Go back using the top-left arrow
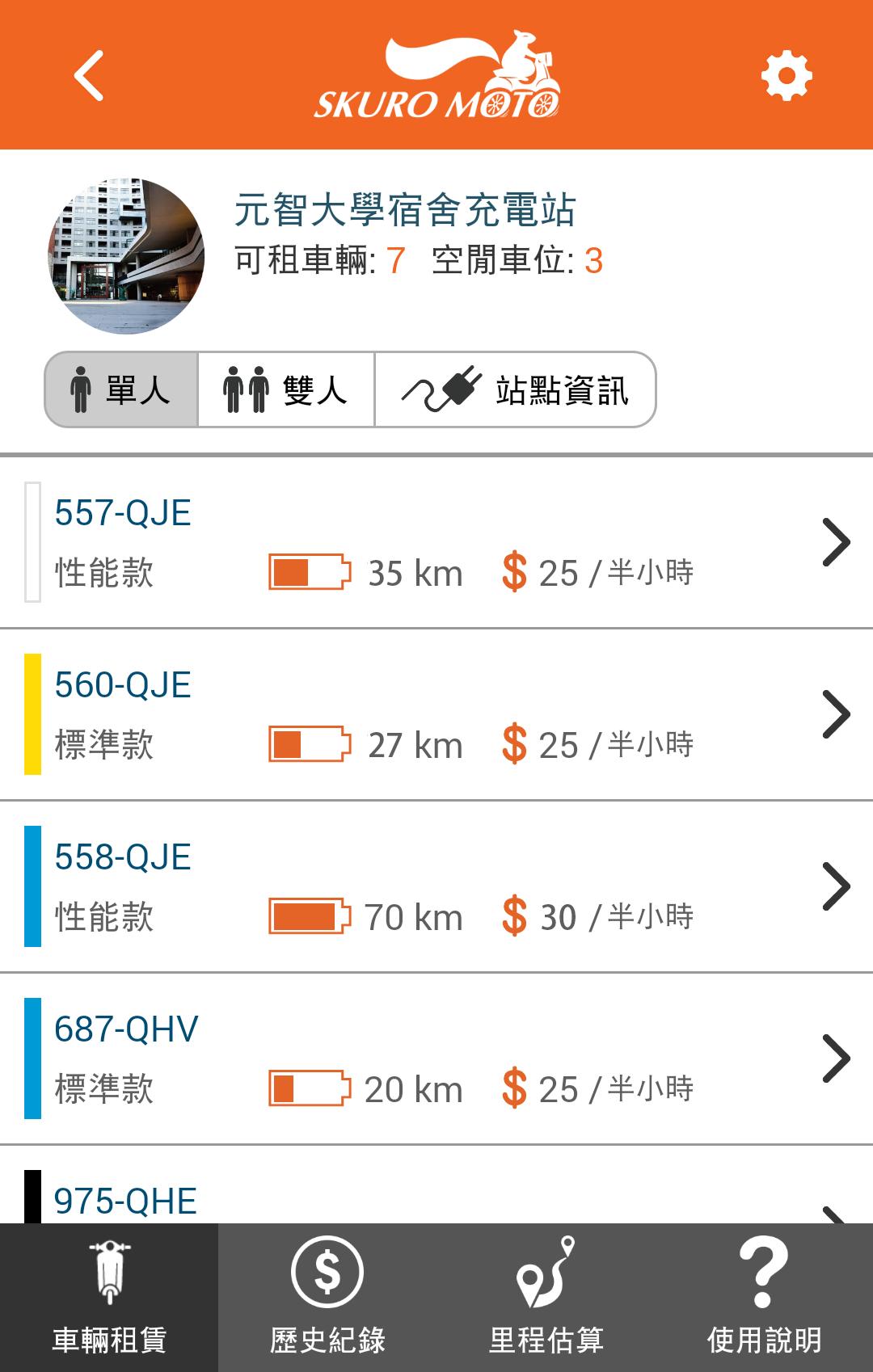The image size is (873, 1372). 89,75
